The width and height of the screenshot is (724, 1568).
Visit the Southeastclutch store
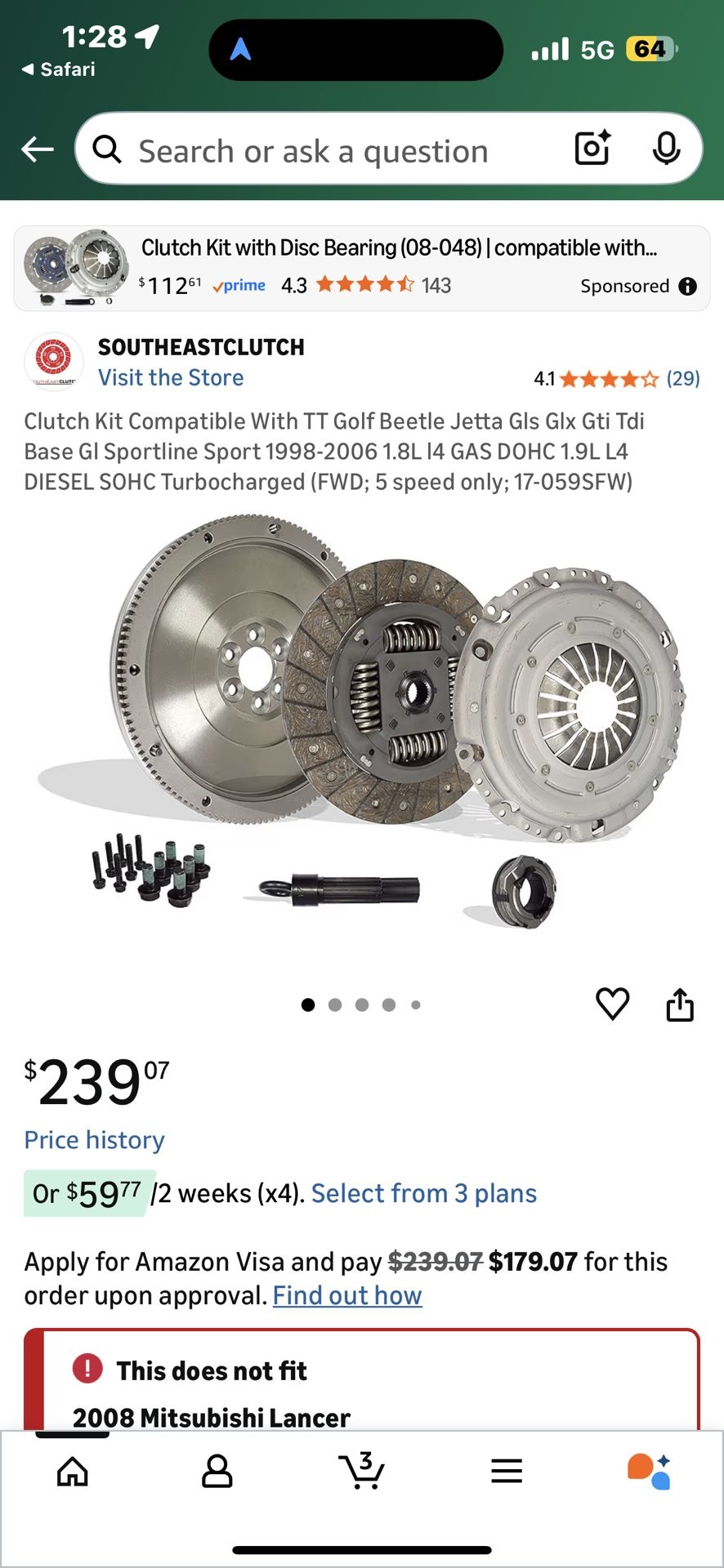click(x=171, y=377)
